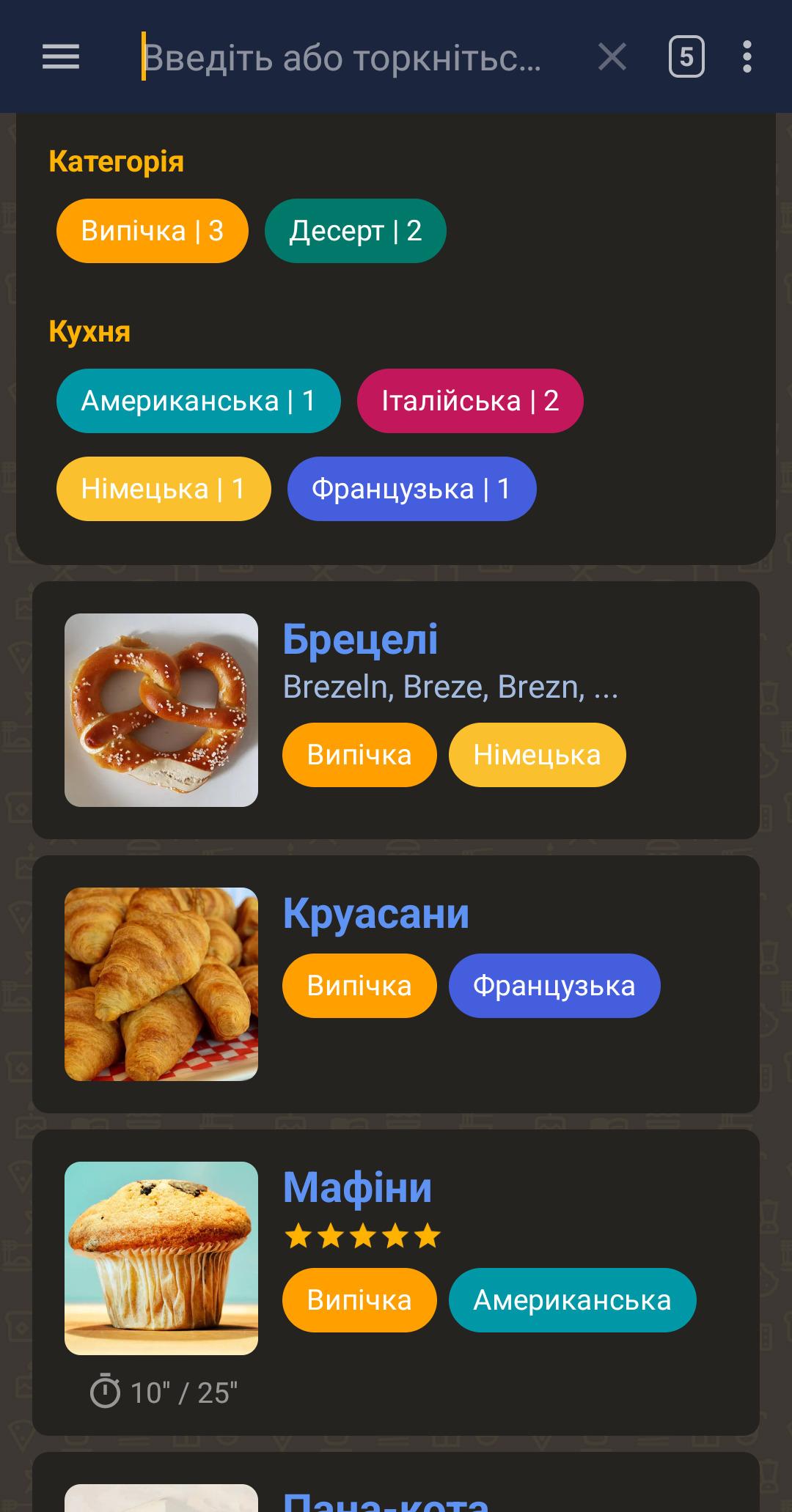Screen dimensions: 792x1512
Task: Open the hamburger drawer menu
Action: click(x=61, y=56)
